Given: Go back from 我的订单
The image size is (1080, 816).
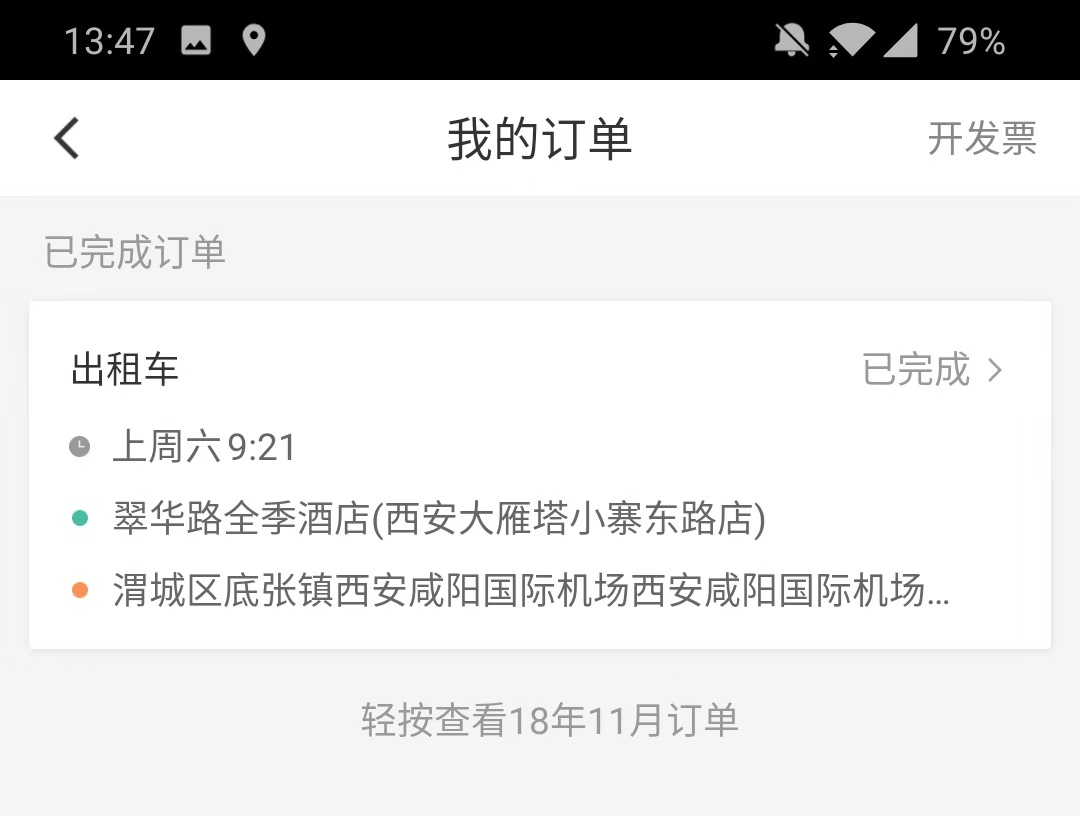Looking at the screenshot, I should pyautogui.click(x=66, y=138).
